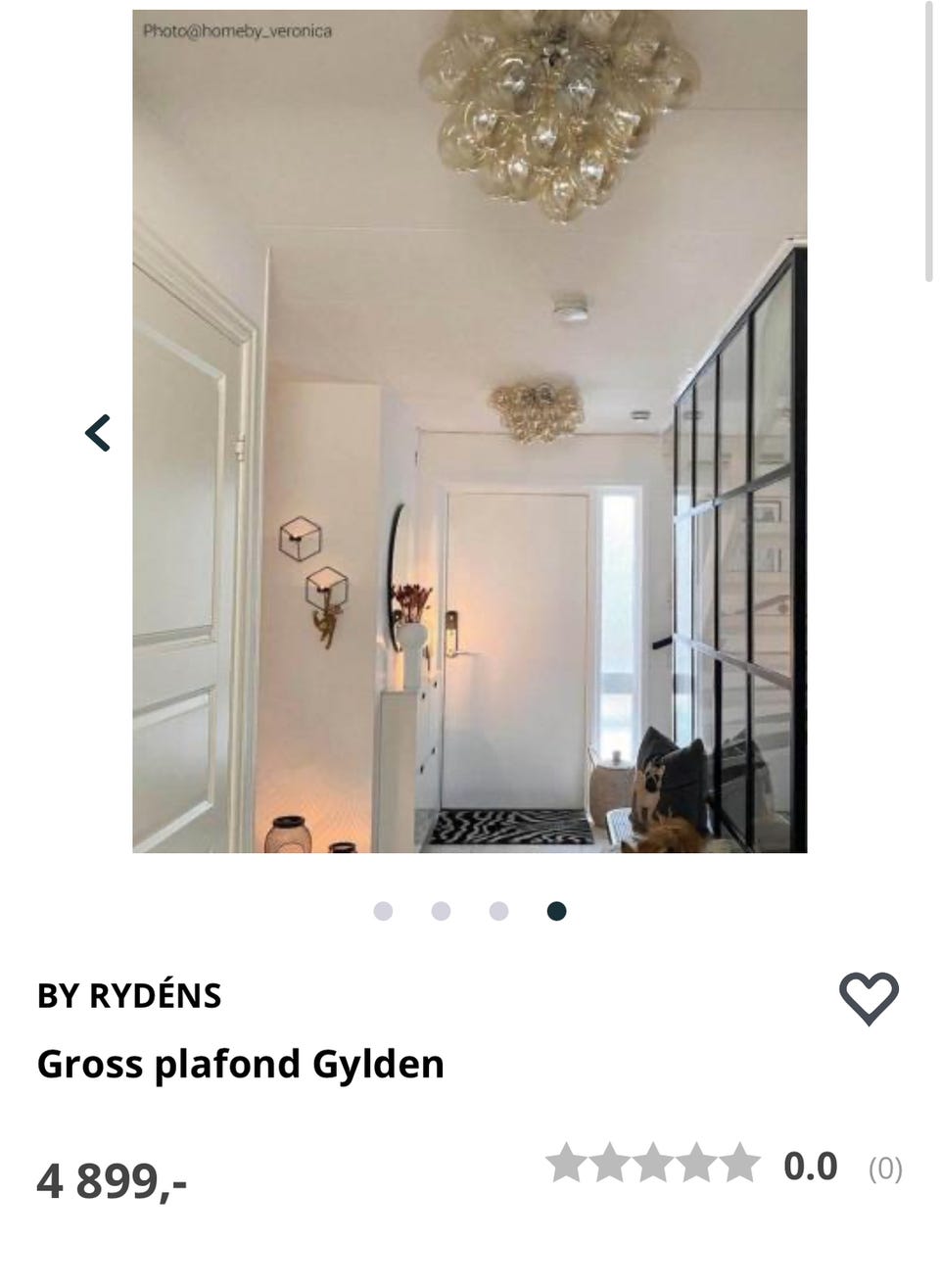Viewport: 940px width, 1288px height.
Task: Select the first carousel dot
Action: [384, 911]
